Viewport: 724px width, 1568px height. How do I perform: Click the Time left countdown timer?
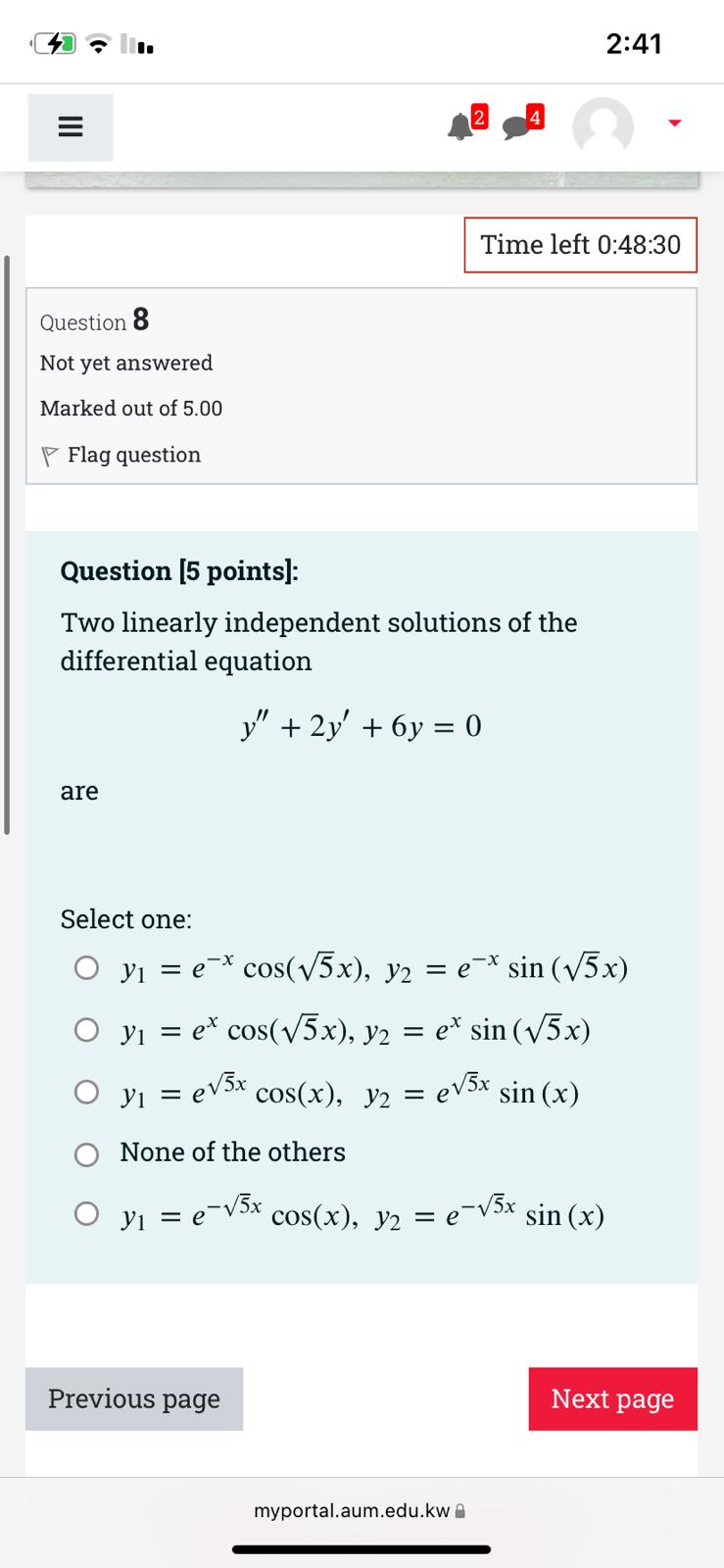pos(580,245)
